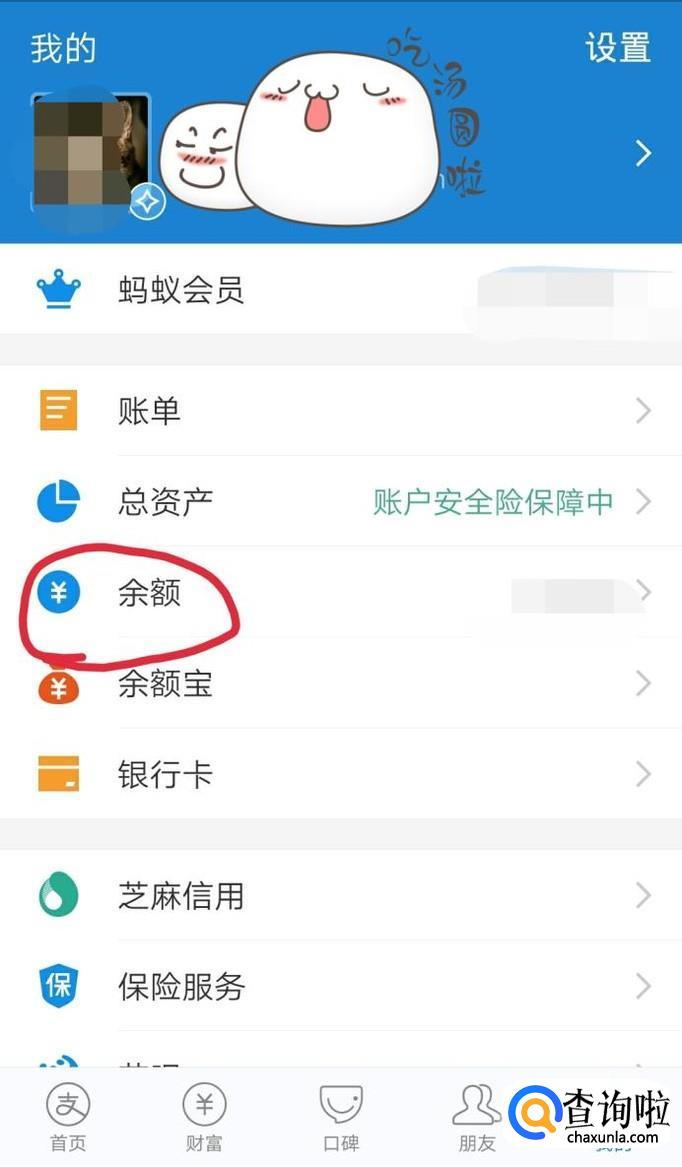Switch to 首页 home tab
This screenshot has width=682, height=1168.
68,1118
